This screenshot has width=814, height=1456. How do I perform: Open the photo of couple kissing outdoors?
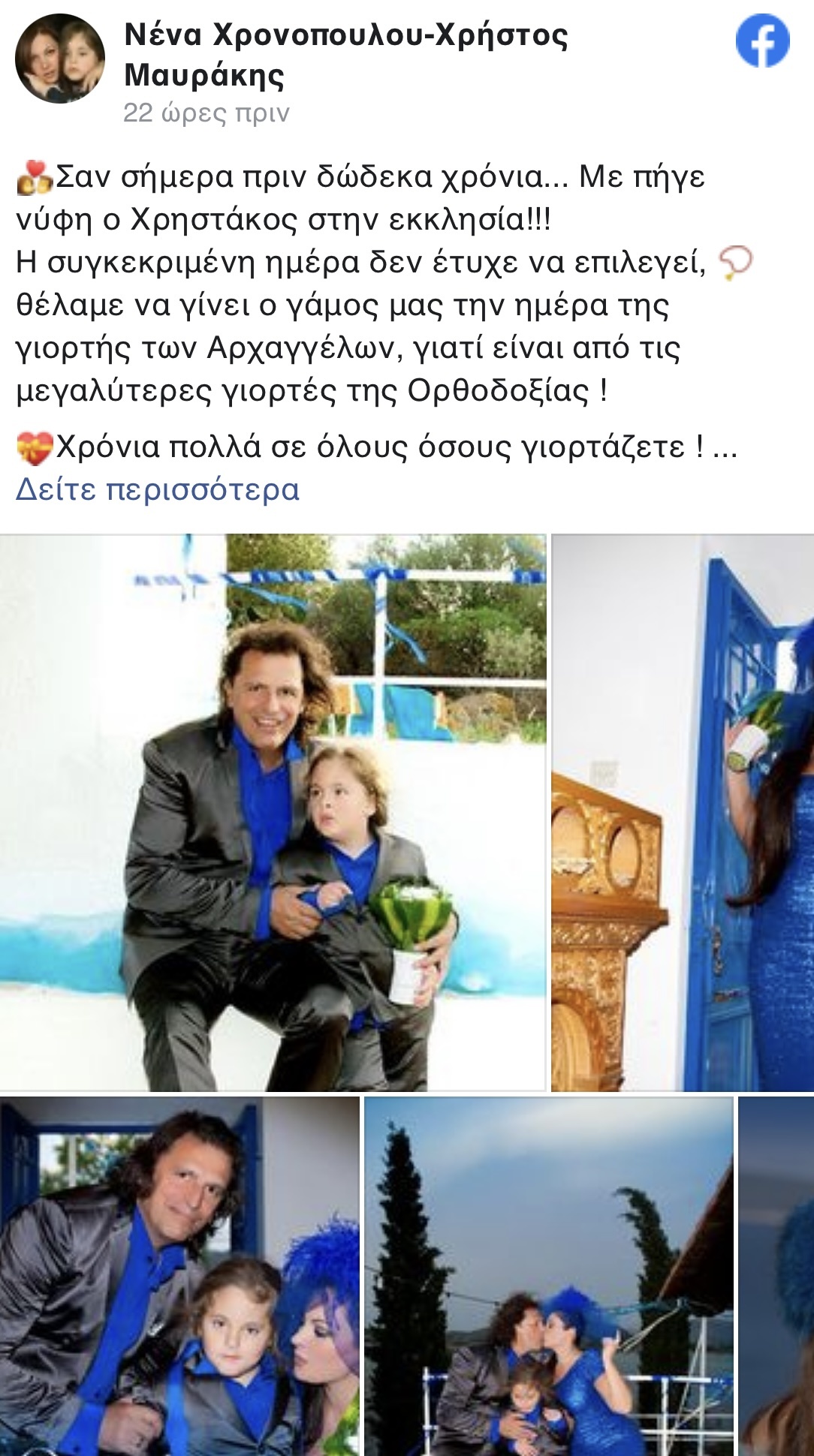coord(548,1276)
